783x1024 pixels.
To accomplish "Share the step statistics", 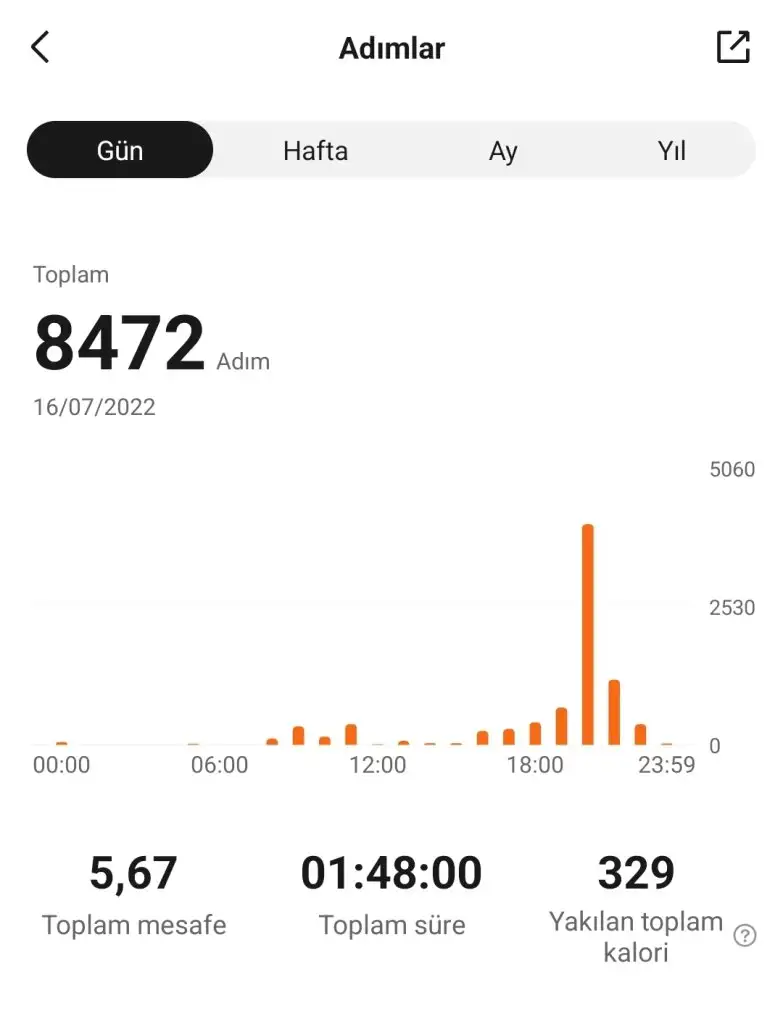I will pyautogui.click(x=733, y=47).
